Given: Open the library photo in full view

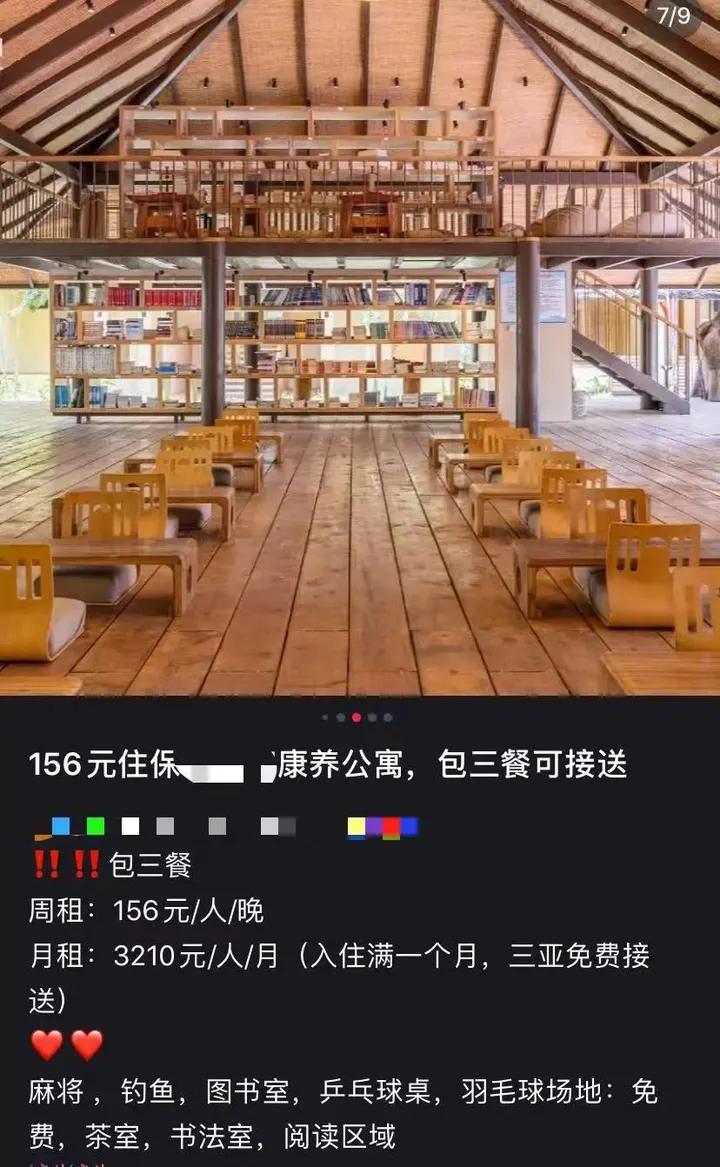Looking at the screenshot, I should pyautogui.click(x=360, y=350).
